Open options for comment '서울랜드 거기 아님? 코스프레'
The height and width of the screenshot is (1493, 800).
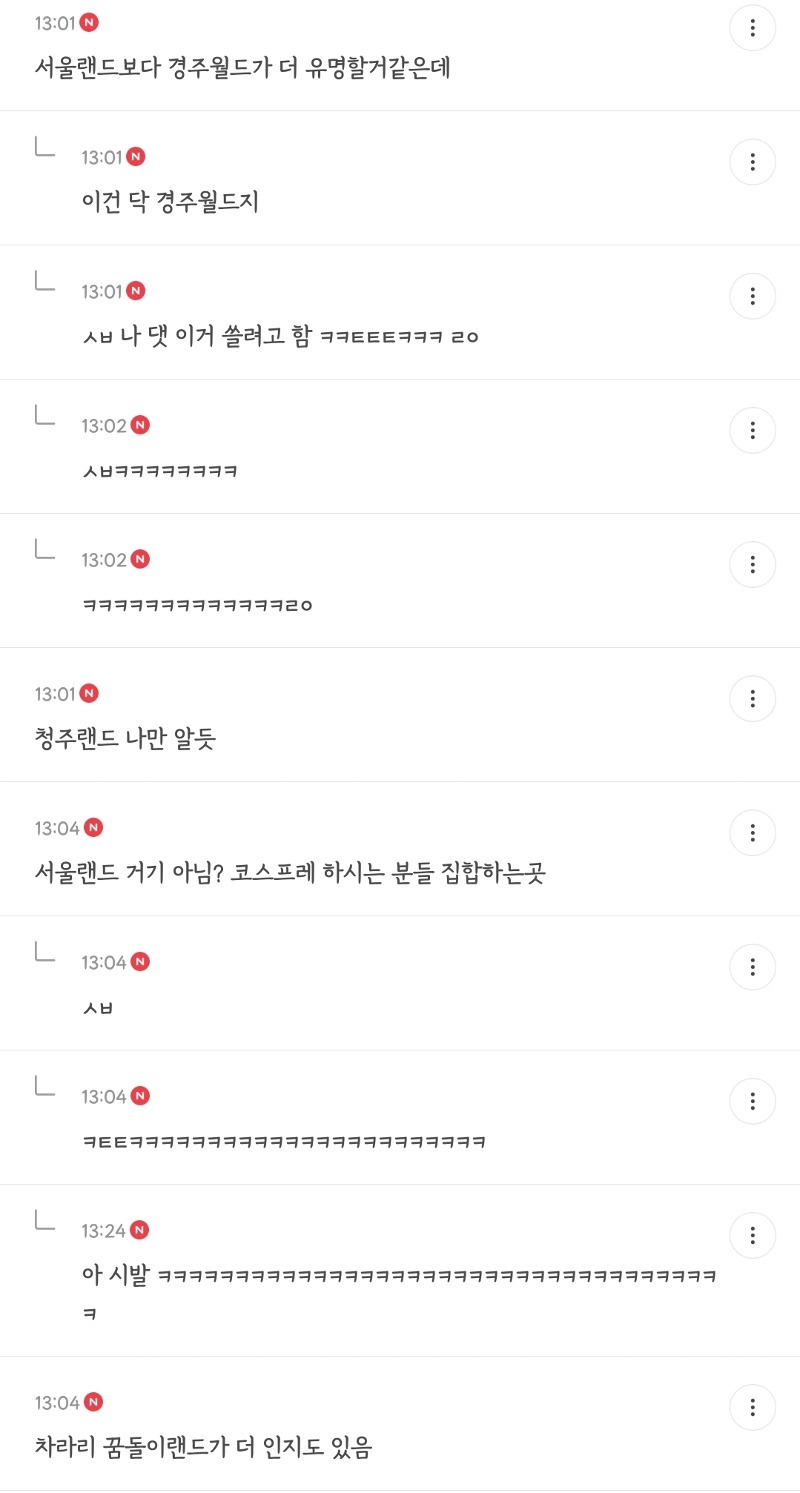tap(753, 833)
